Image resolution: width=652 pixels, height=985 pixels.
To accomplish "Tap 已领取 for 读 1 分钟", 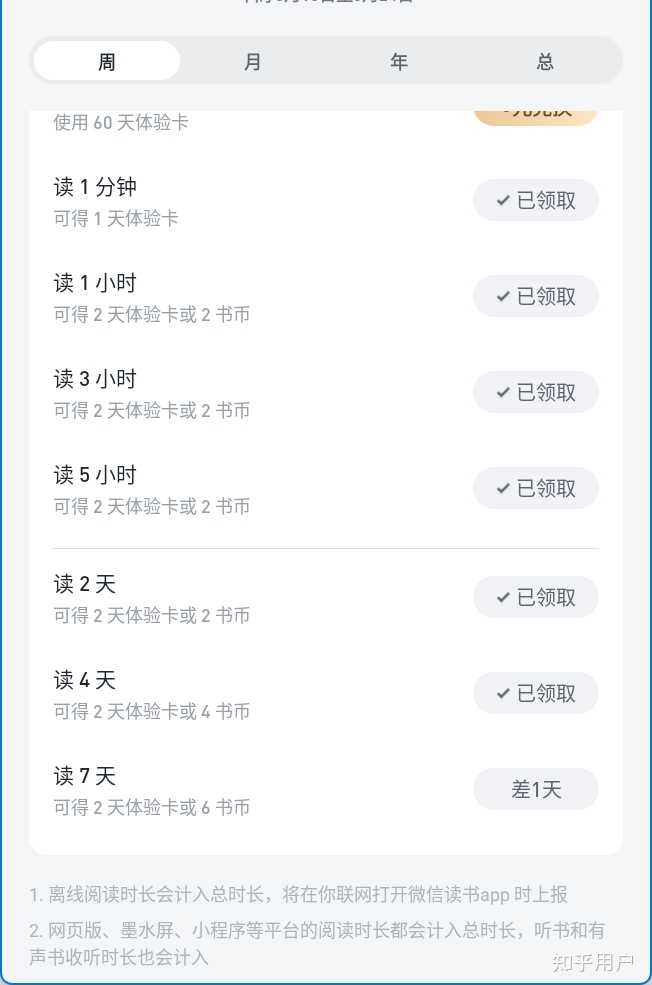I will tap(536, 200).
